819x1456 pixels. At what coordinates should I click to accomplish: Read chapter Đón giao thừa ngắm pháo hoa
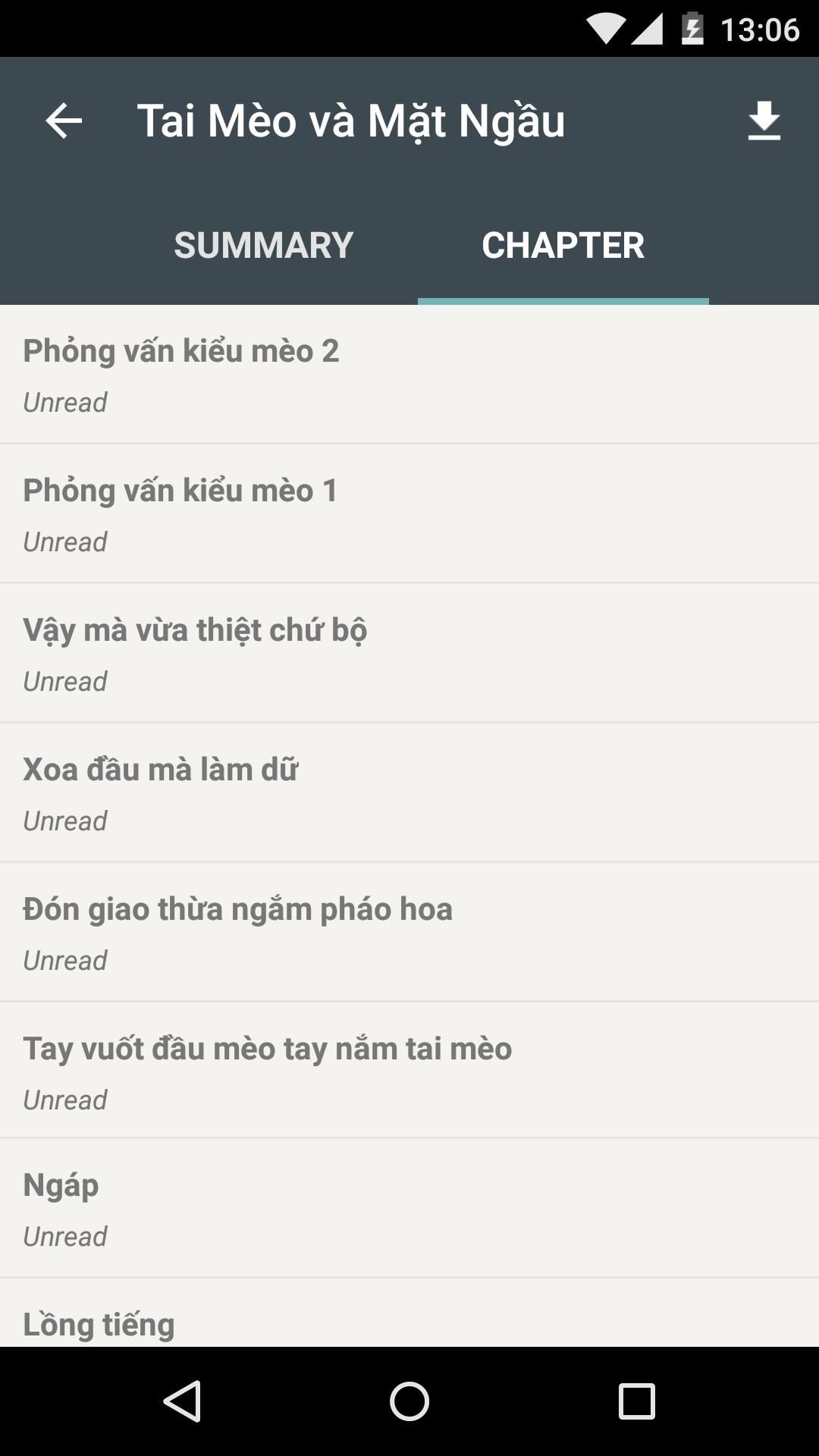[x=409, y=932]
